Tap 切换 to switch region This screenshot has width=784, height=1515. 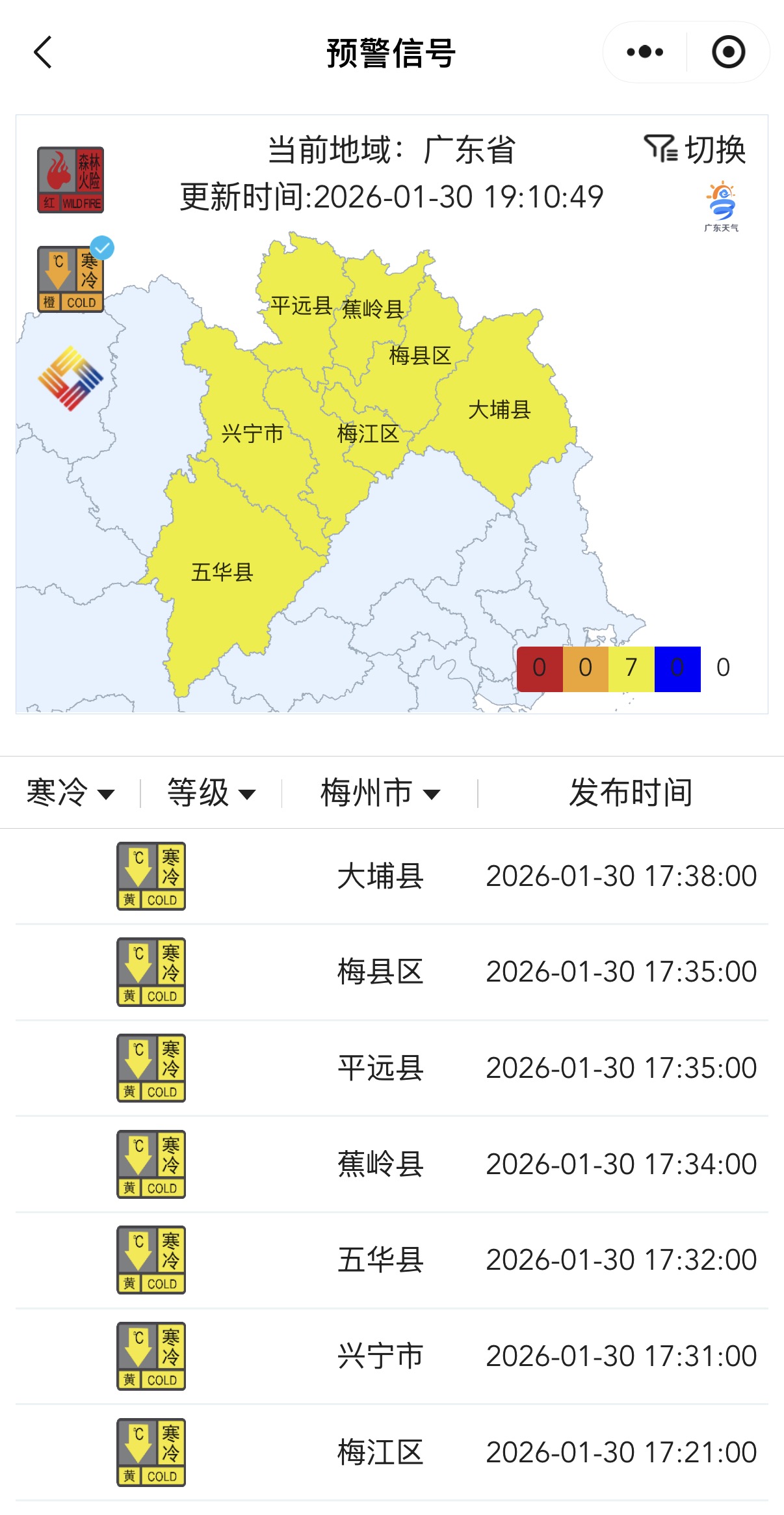pos(696,150)
